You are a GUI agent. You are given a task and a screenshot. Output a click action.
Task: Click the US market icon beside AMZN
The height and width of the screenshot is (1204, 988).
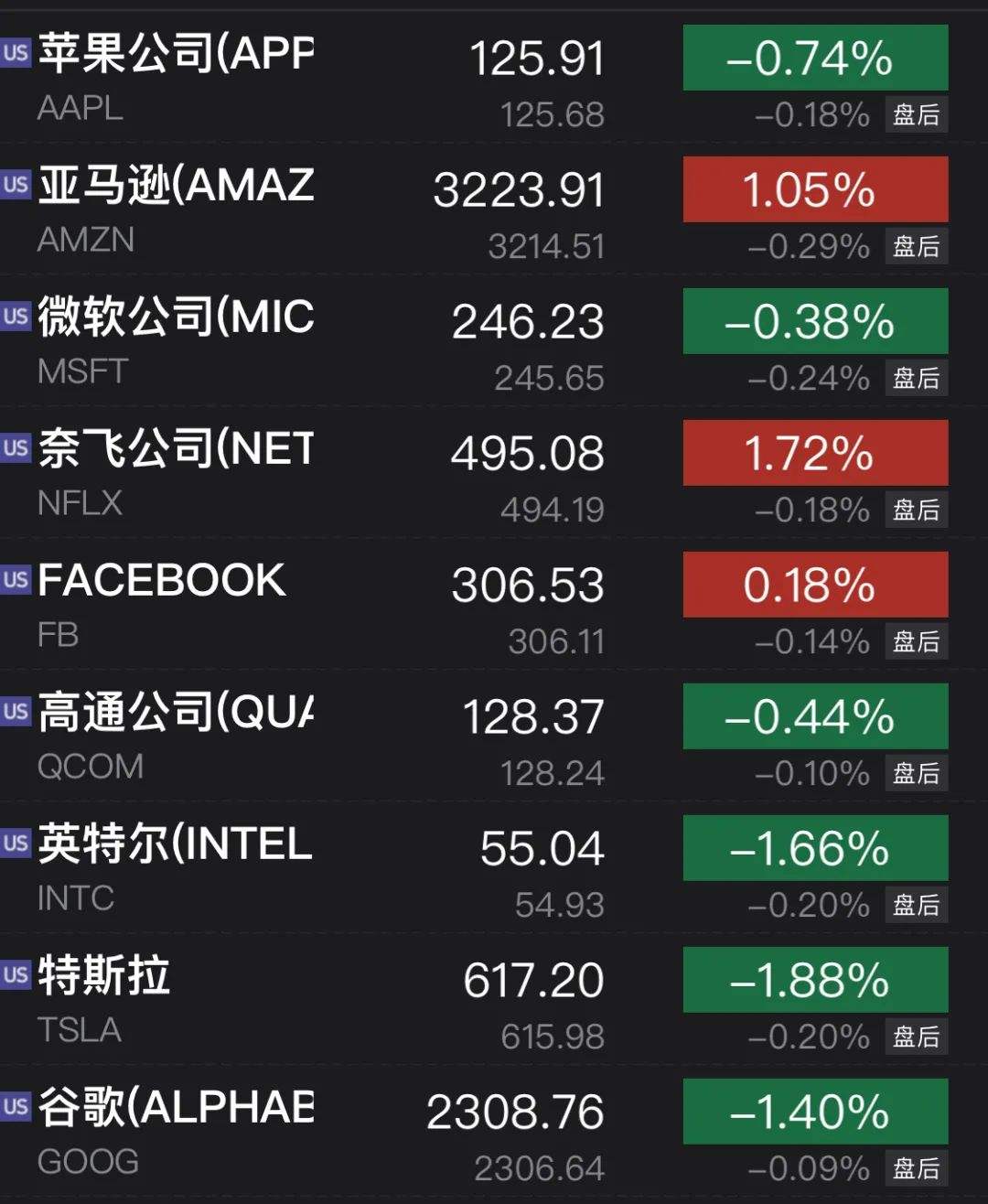[15, 182]
